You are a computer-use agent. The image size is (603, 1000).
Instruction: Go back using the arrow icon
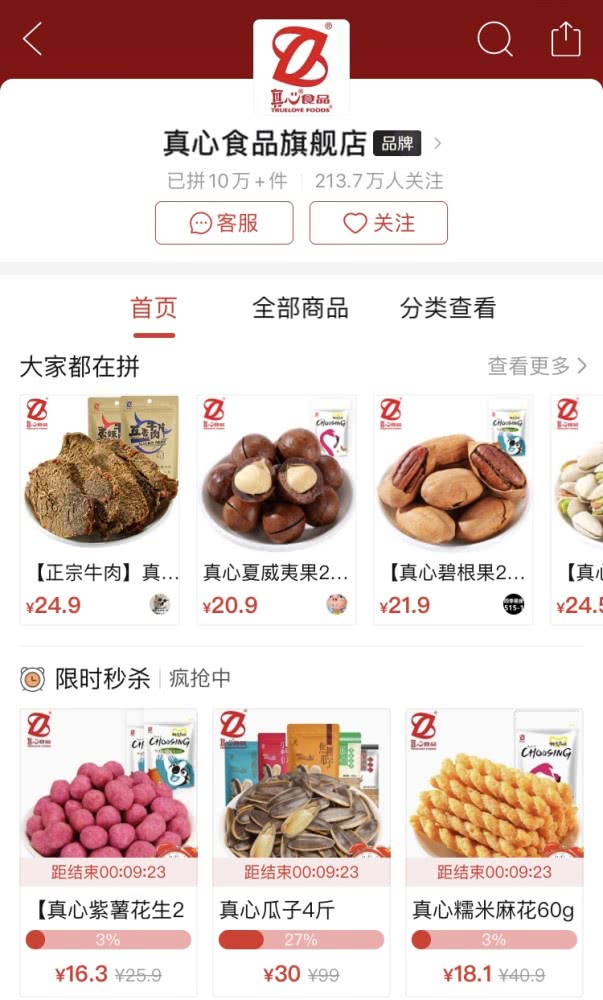[33, 39]
